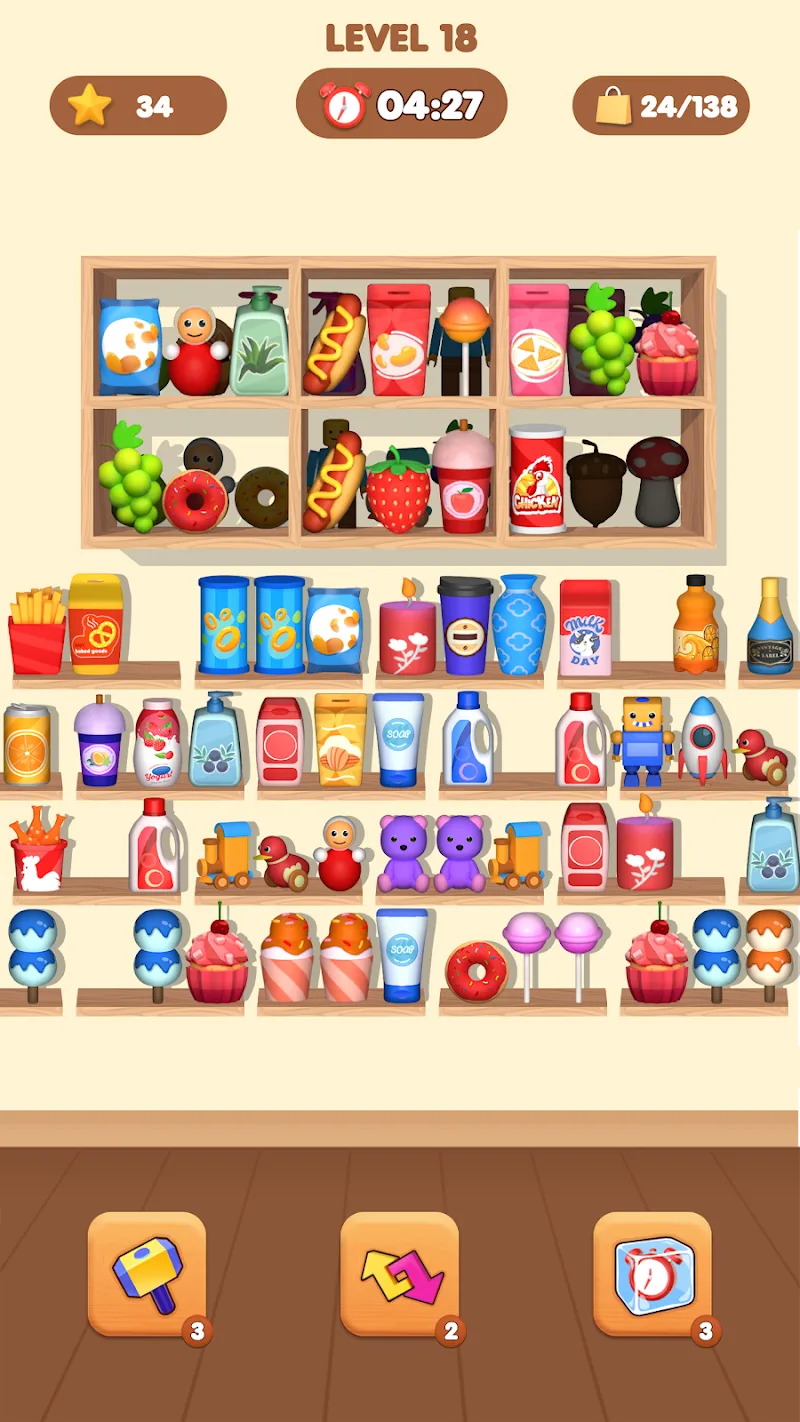Tap the dark vintage label bottle
This screenshot has height=1422, width=800.
[x=769, y=626]
